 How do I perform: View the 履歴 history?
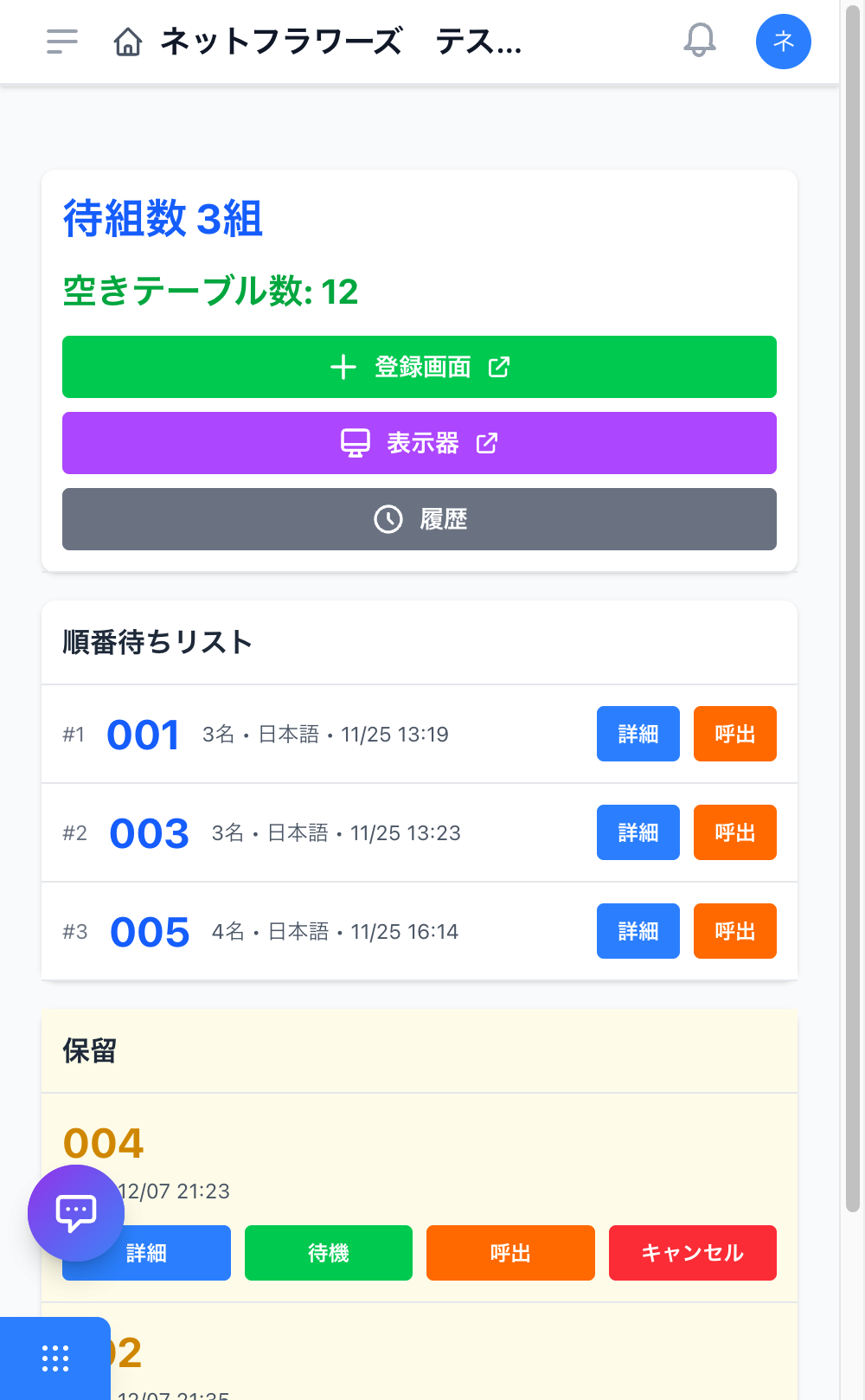[419, 519]
